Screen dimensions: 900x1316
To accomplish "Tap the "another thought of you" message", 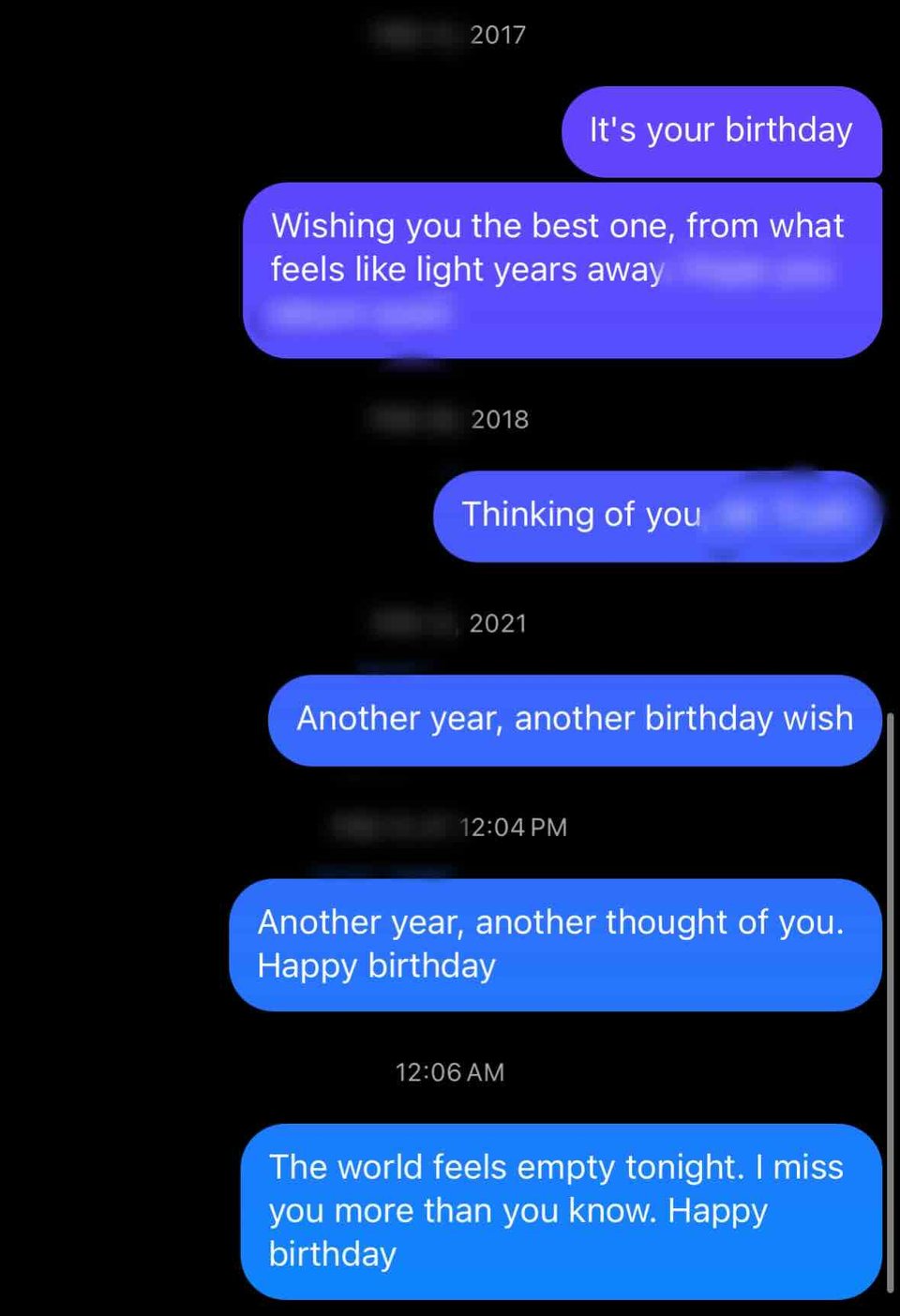I will pos(555,945).
